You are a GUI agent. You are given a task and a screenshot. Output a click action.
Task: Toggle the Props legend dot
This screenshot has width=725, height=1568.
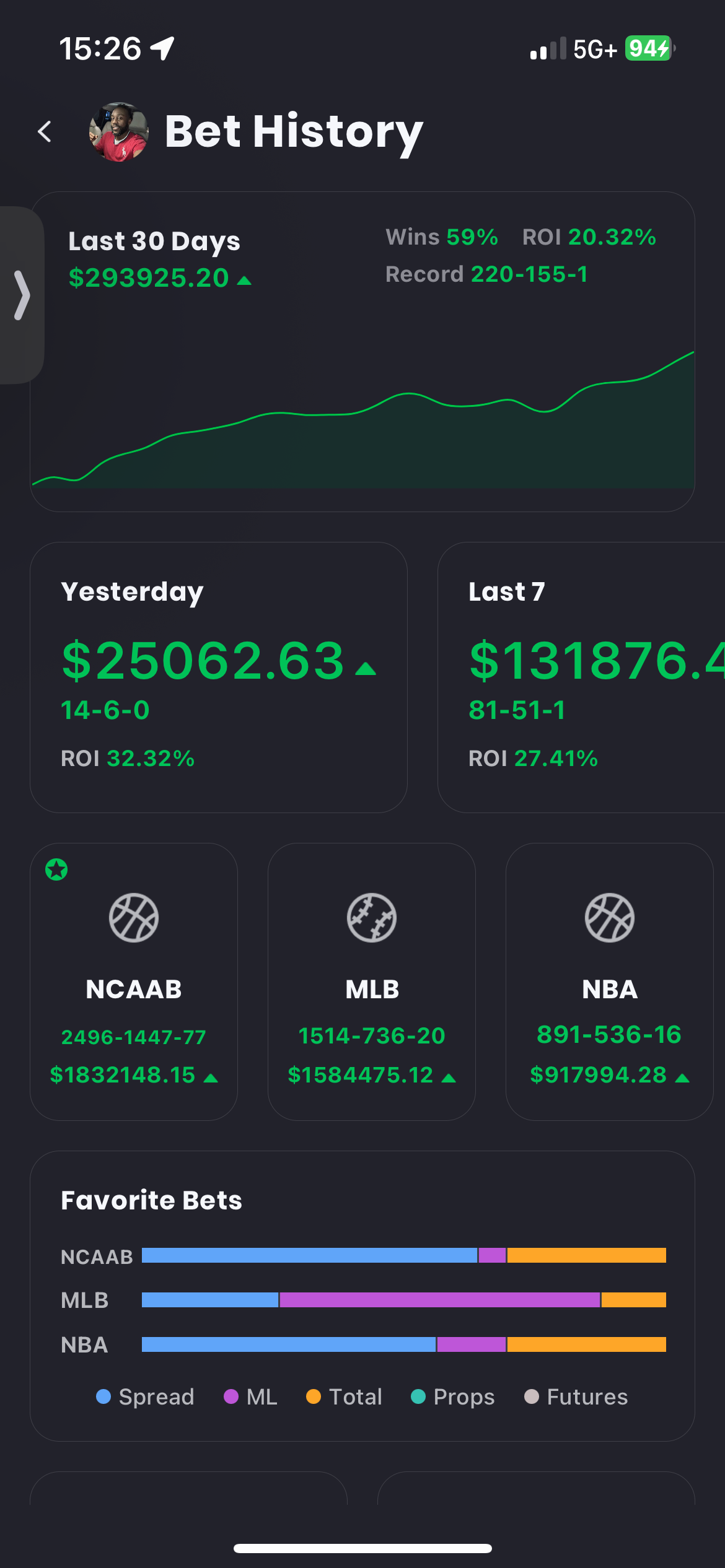tap(418, 1396)
